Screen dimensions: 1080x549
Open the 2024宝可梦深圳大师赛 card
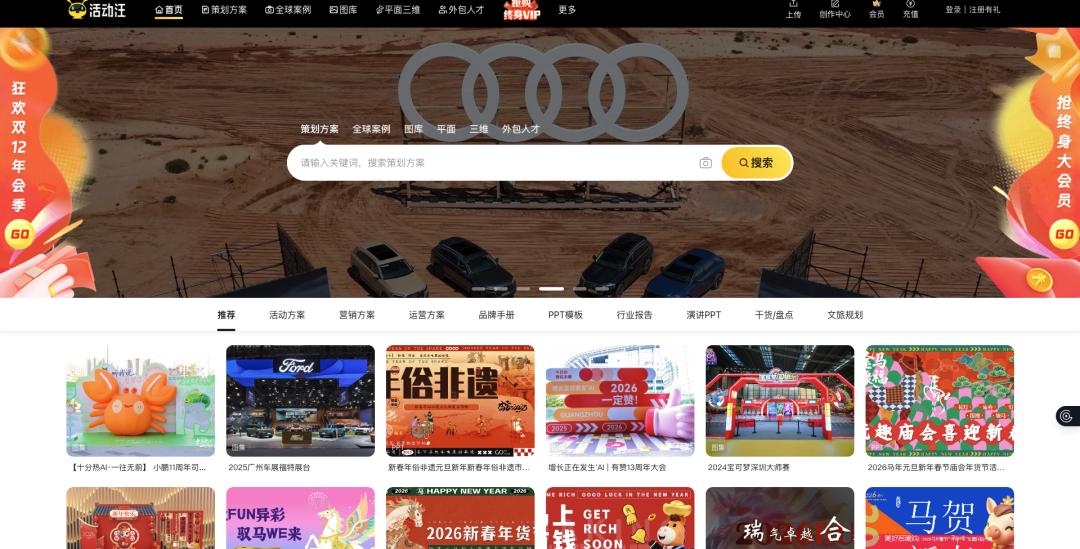[780, 401]
